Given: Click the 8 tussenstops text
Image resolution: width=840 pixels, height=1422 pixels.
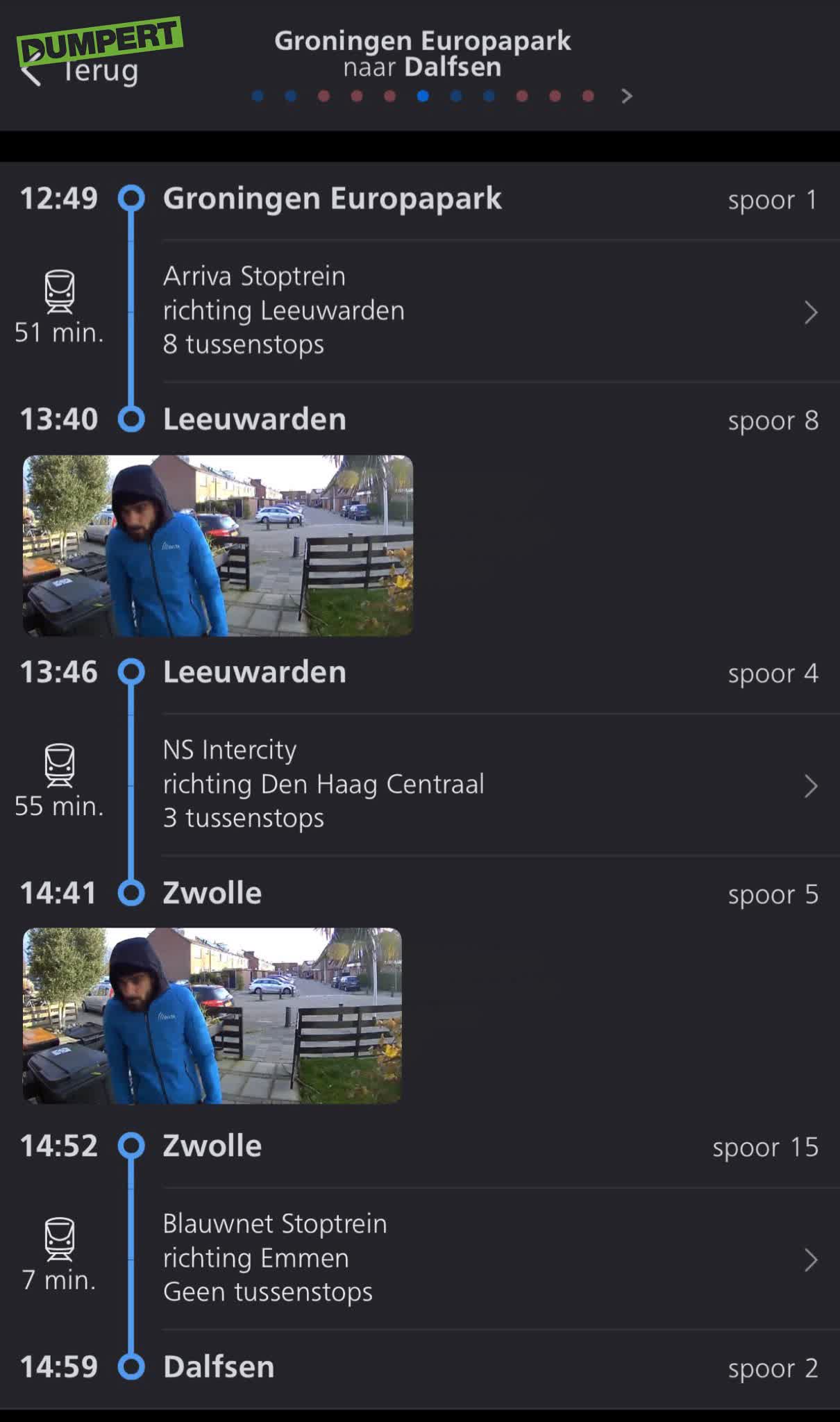Looking at the screenshot, I should click(x=242, y=344).
